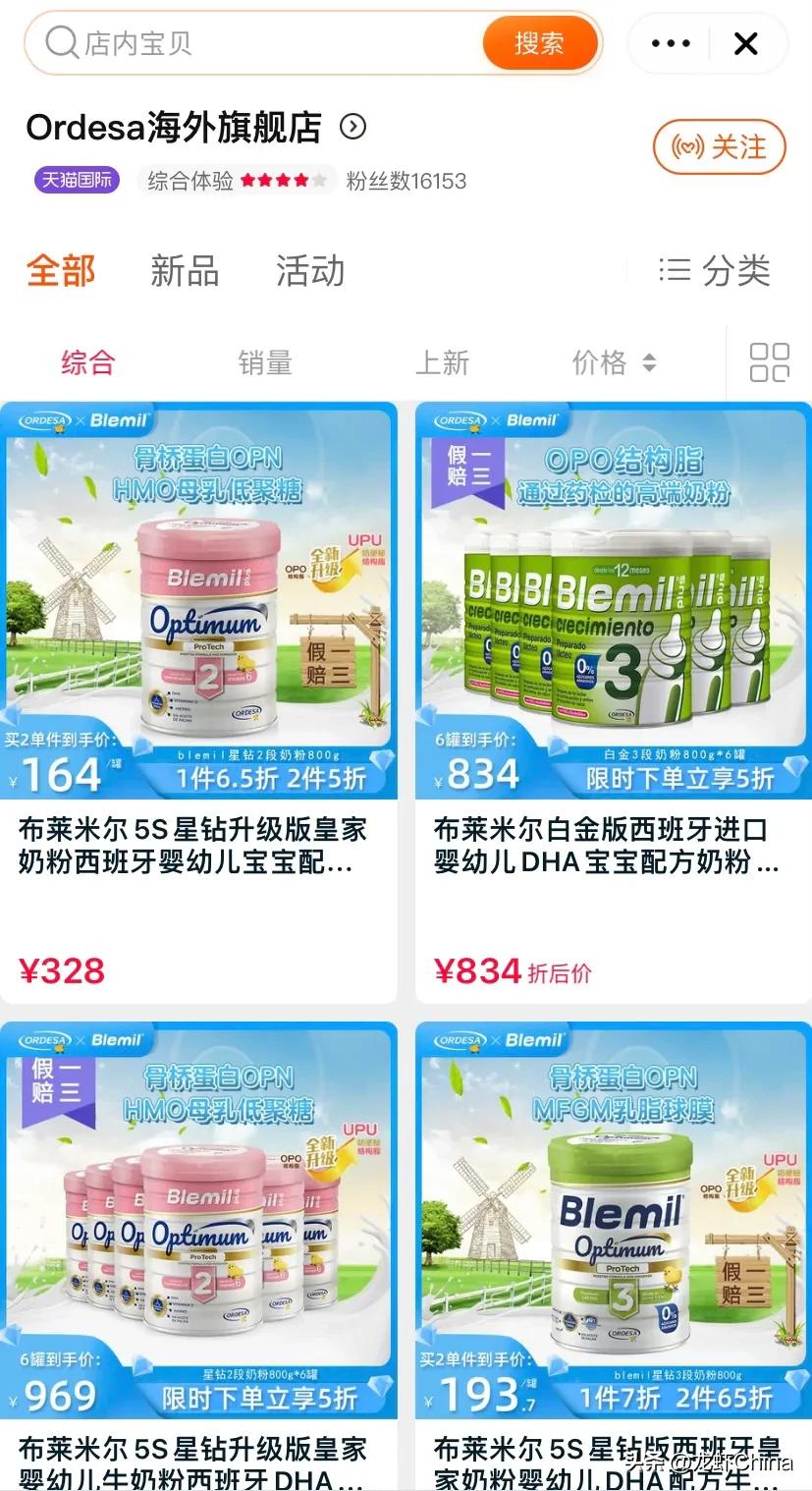Select the highlighted 全部 tab
812x1491 pixels.
pyautogui.click(x=61, y=271)
